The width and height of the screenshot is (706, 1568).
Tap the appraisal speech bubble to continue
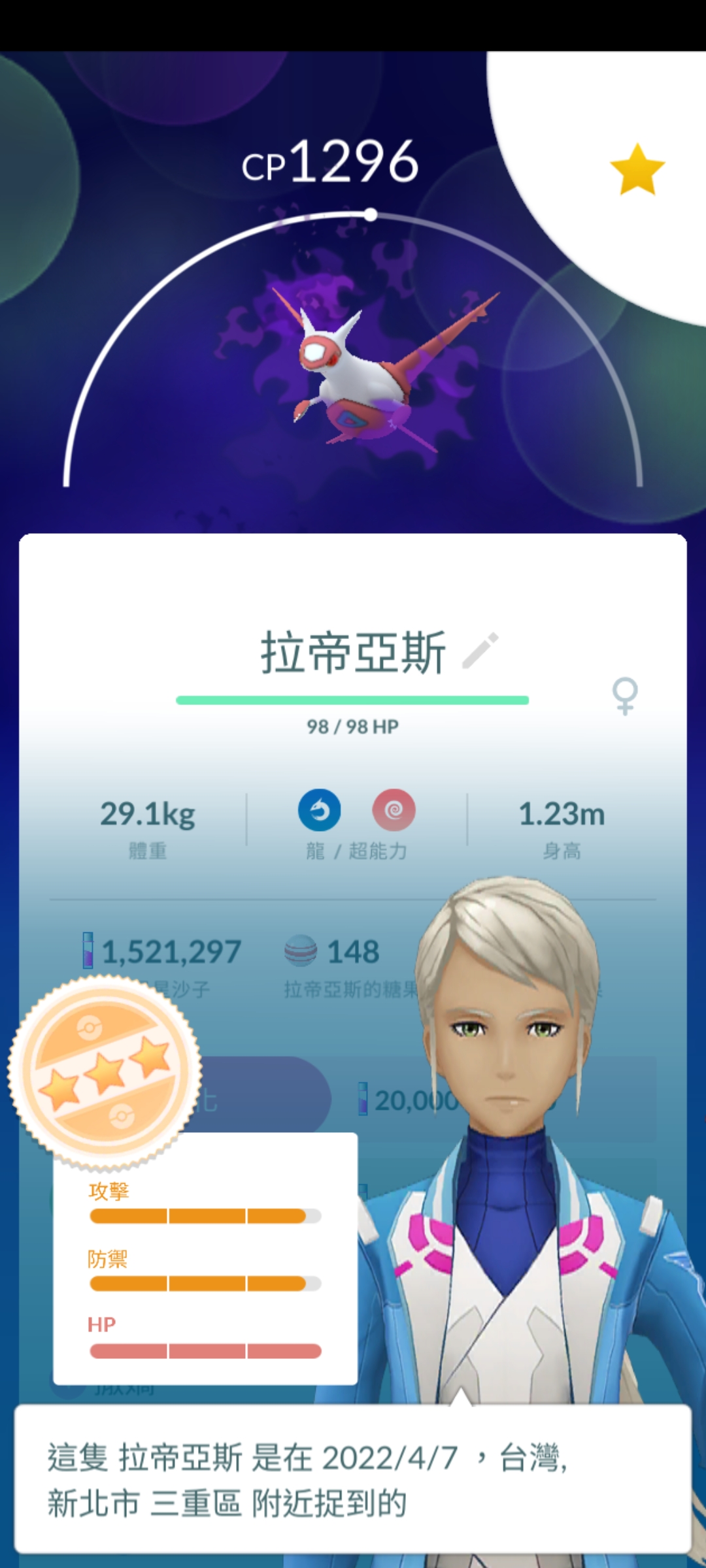coord(353,1479)
